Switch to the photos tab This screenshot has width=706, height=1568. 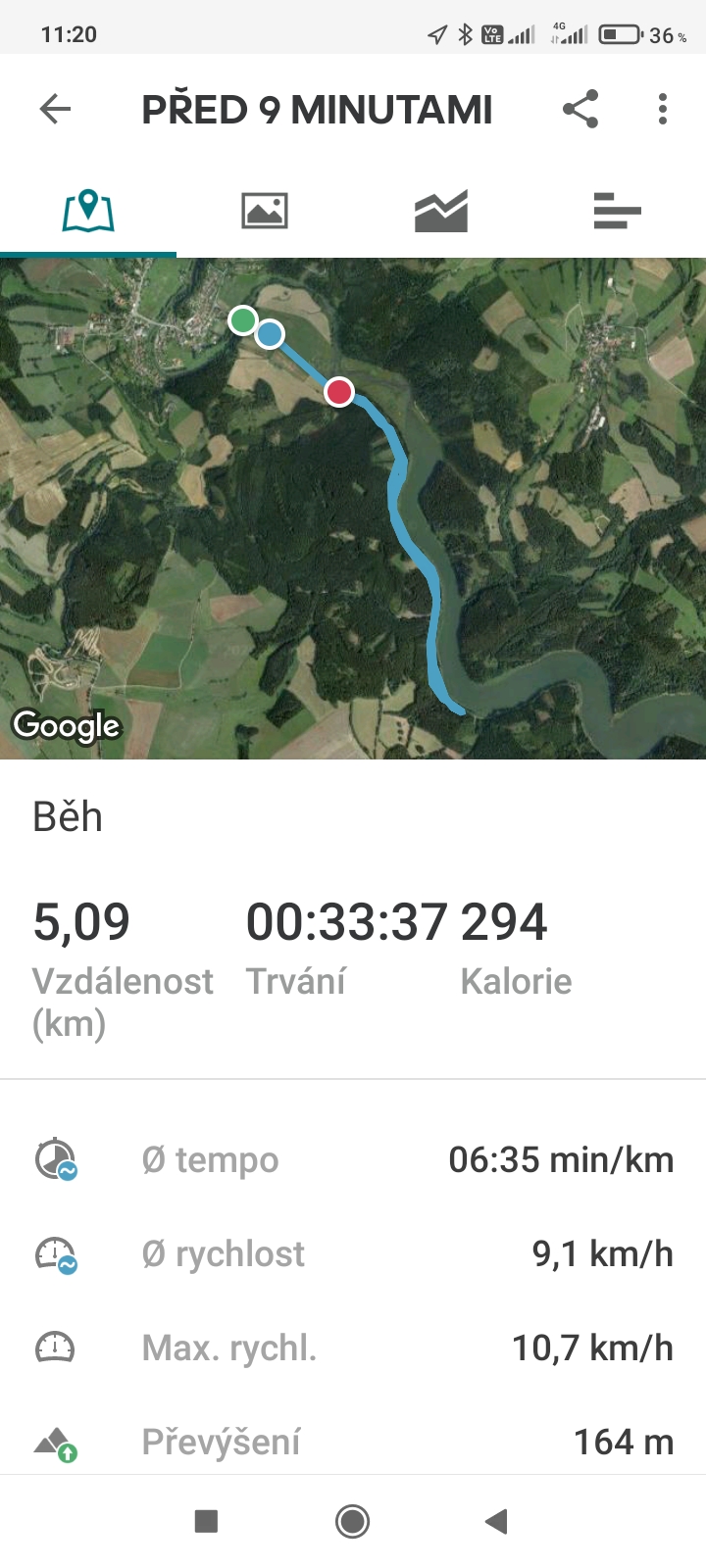(265, 211)
